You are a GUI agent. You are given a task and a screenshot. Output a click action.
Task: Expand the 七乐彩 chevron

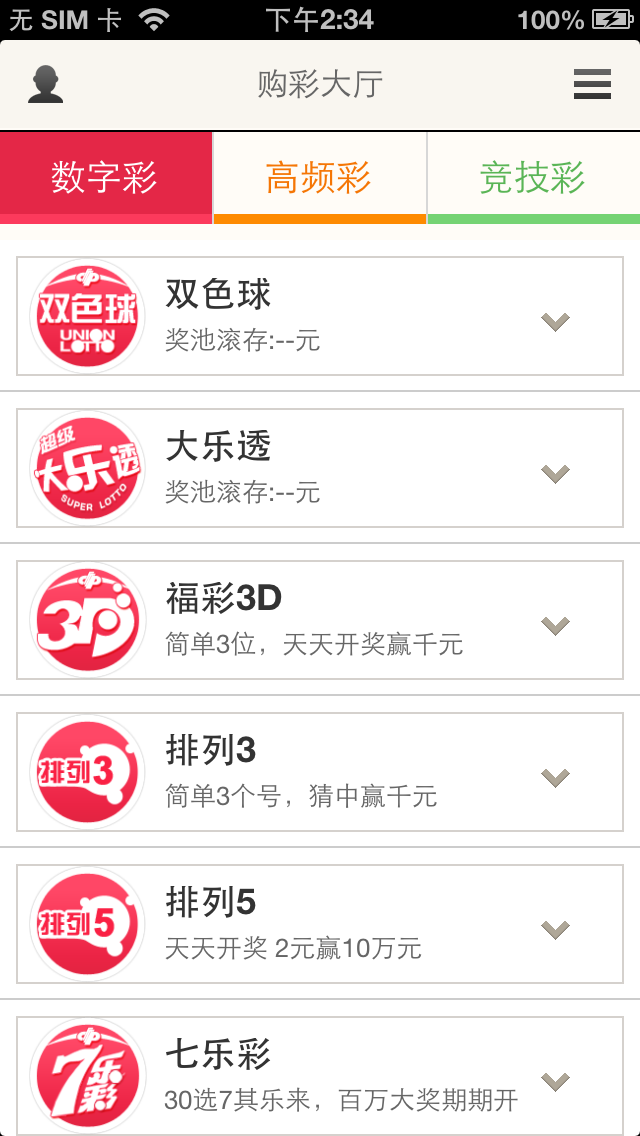[555, 1081]
